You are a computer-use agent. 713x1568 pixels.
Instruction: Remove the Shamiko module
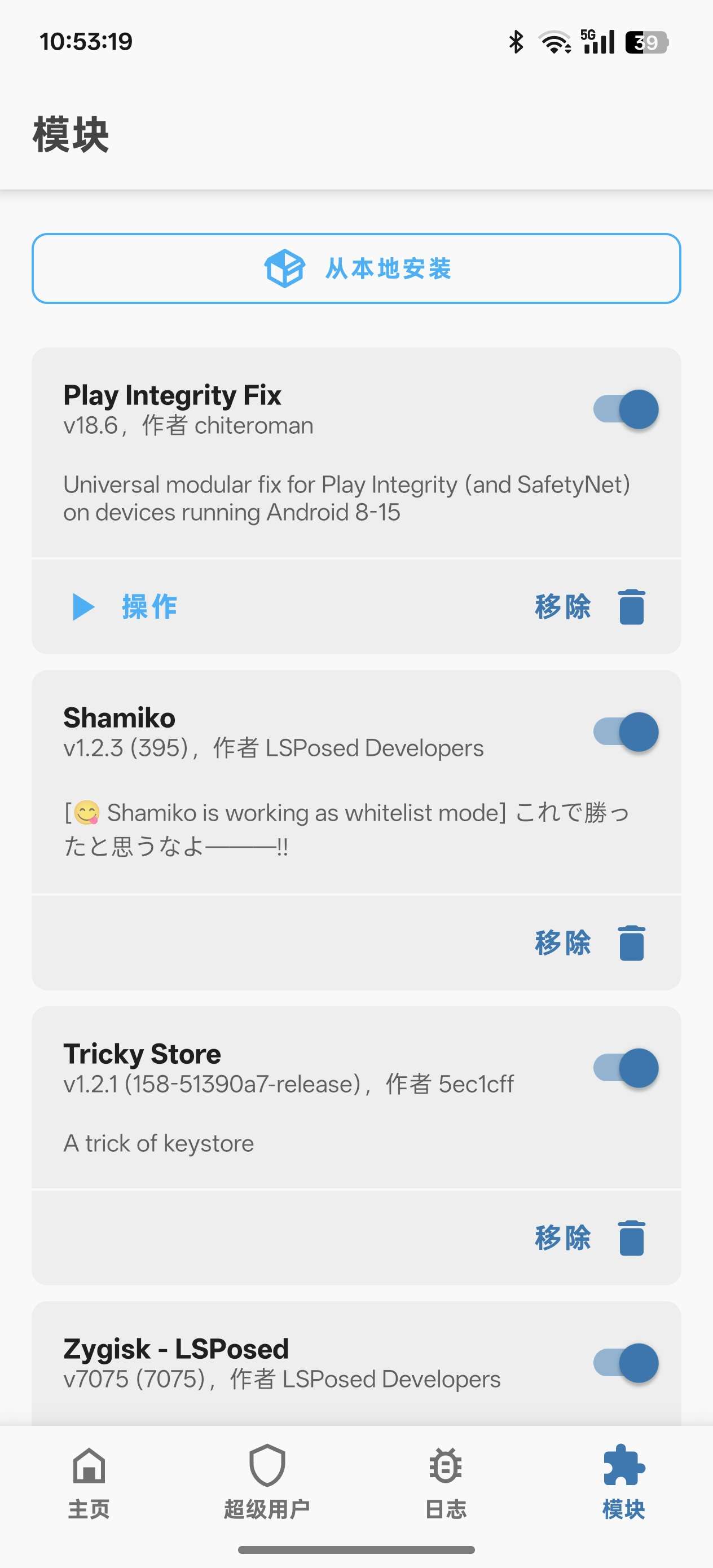(589, 942)
